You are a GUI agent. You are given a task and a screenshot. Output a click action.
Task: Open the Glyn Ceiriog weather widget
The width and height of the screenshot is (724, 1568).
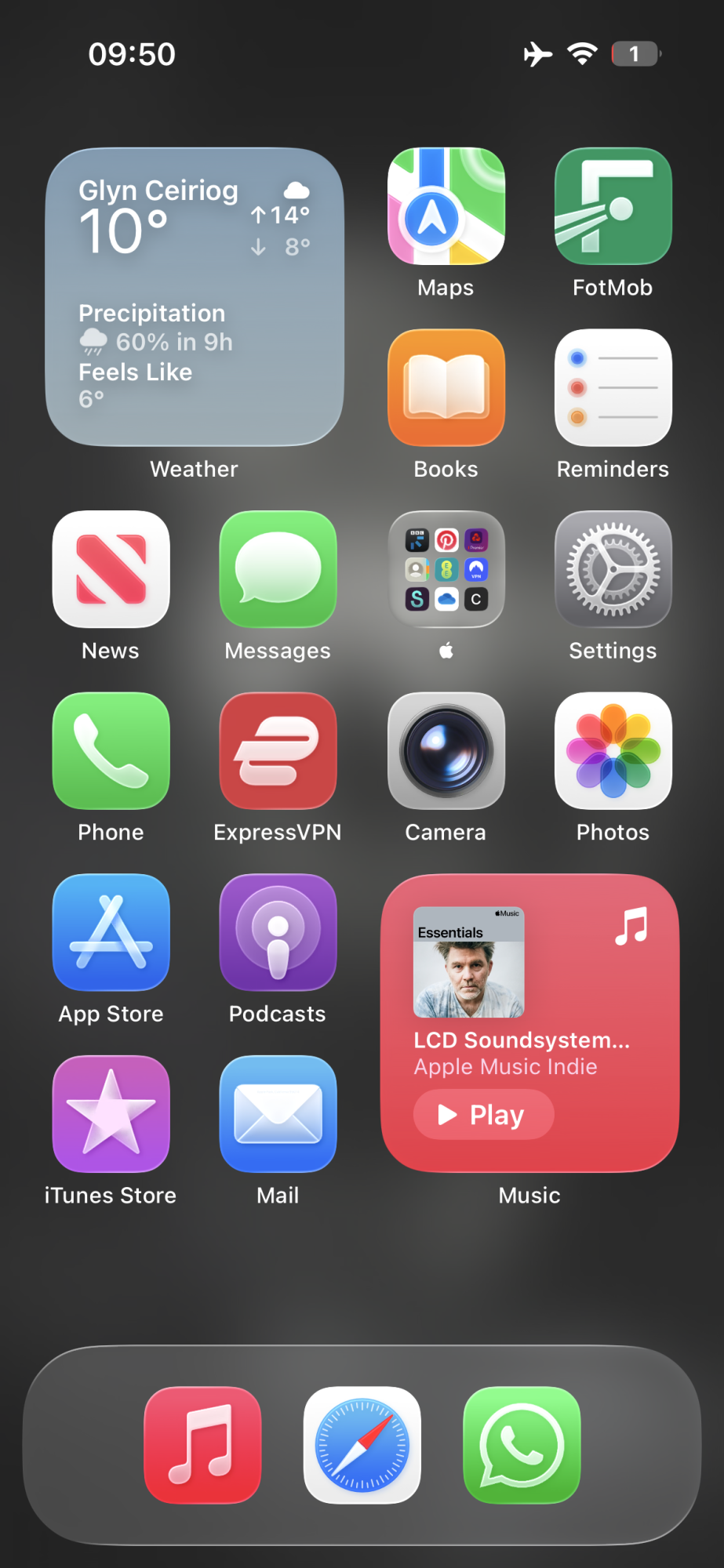click(x=195, y=296)
